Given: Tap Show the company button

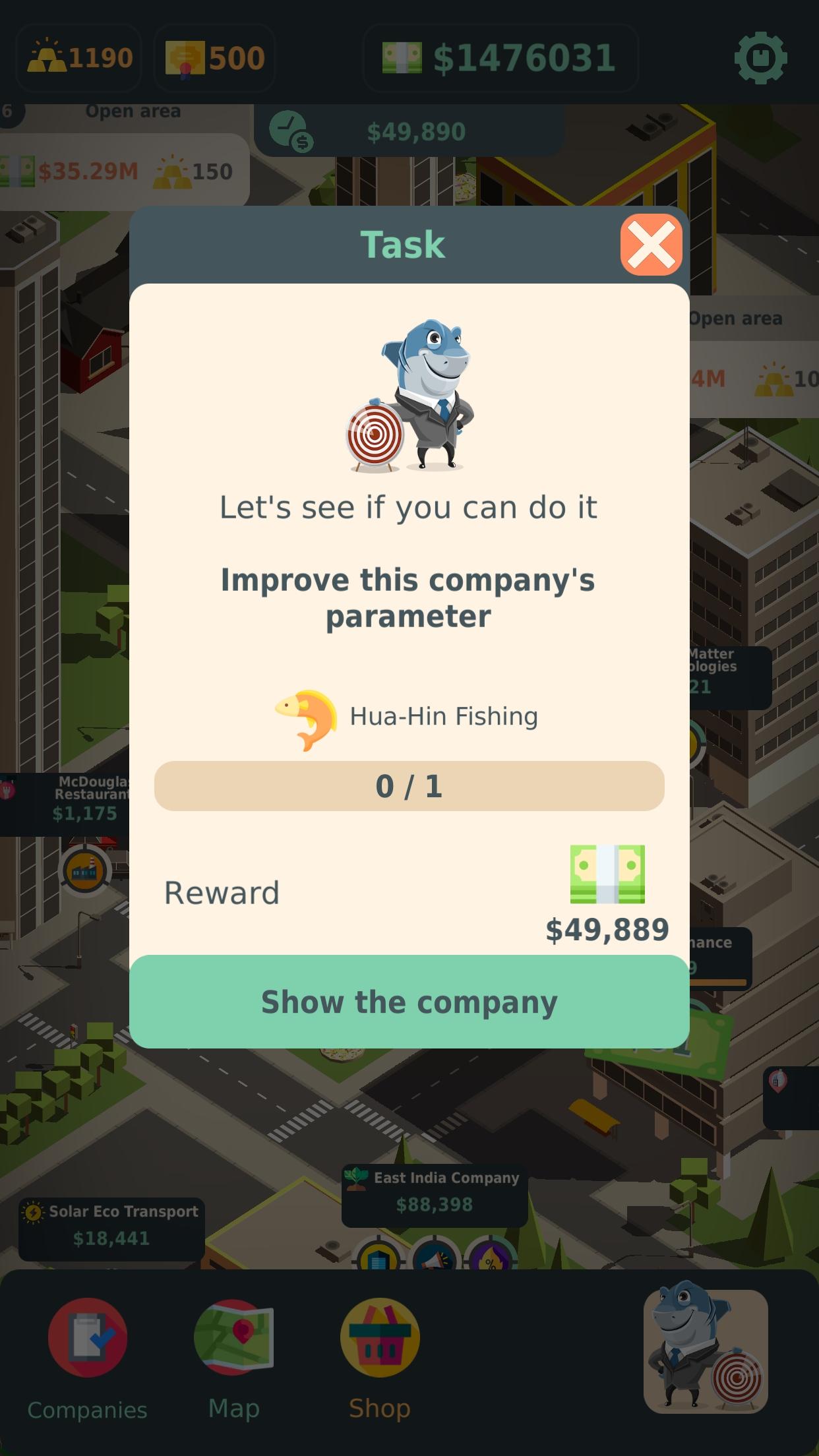Looking at the screenshot, I should coord(409,1002).
